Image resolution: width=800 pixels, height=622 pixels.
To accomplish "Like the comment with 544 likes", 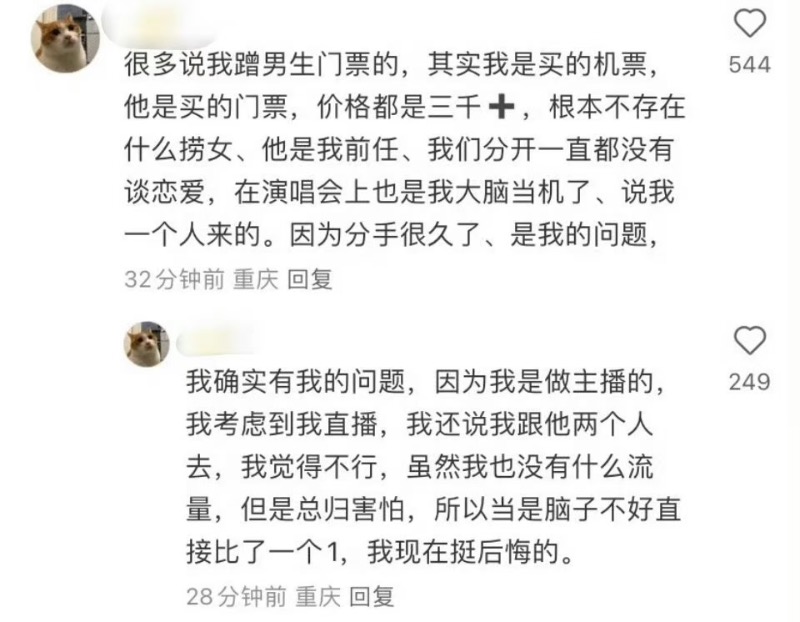I will pyautogui.click(x=750, y=24).
